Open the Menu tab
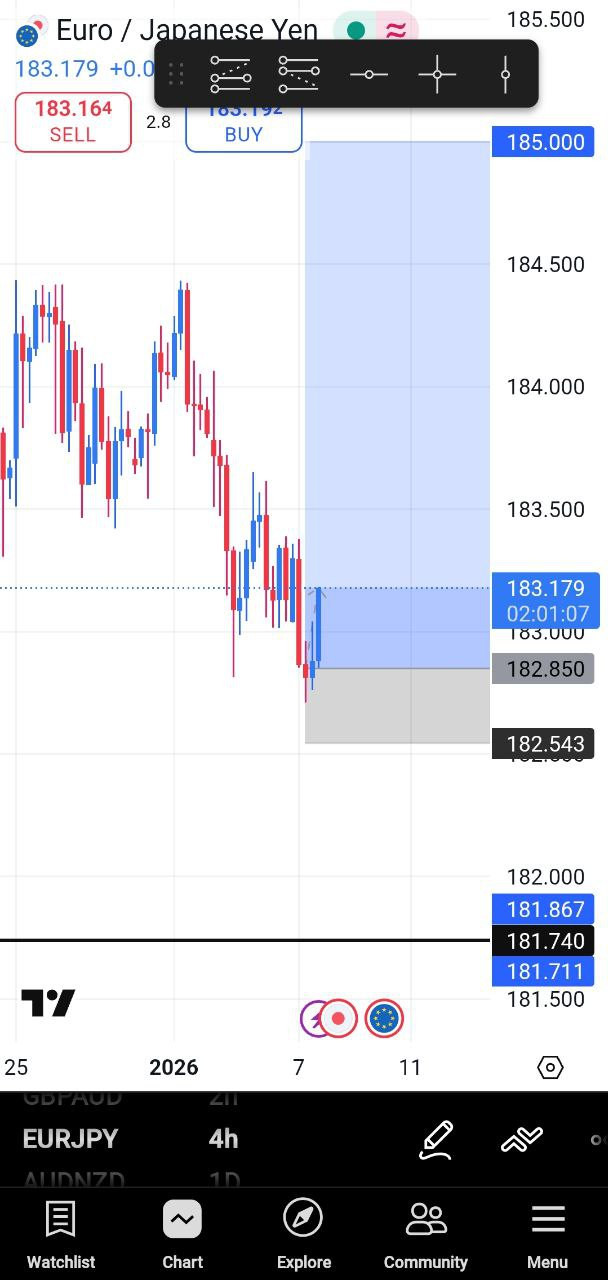The width and height of the screenshot is (608, 1280). coord(547,1235)
